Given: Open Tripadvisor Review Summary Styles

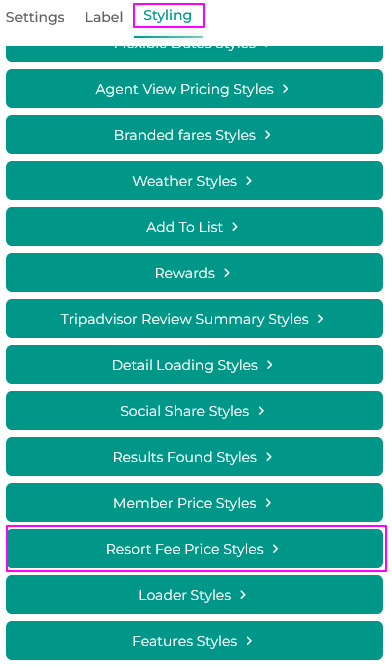Looking at the screenshot, I should (195, 319).
